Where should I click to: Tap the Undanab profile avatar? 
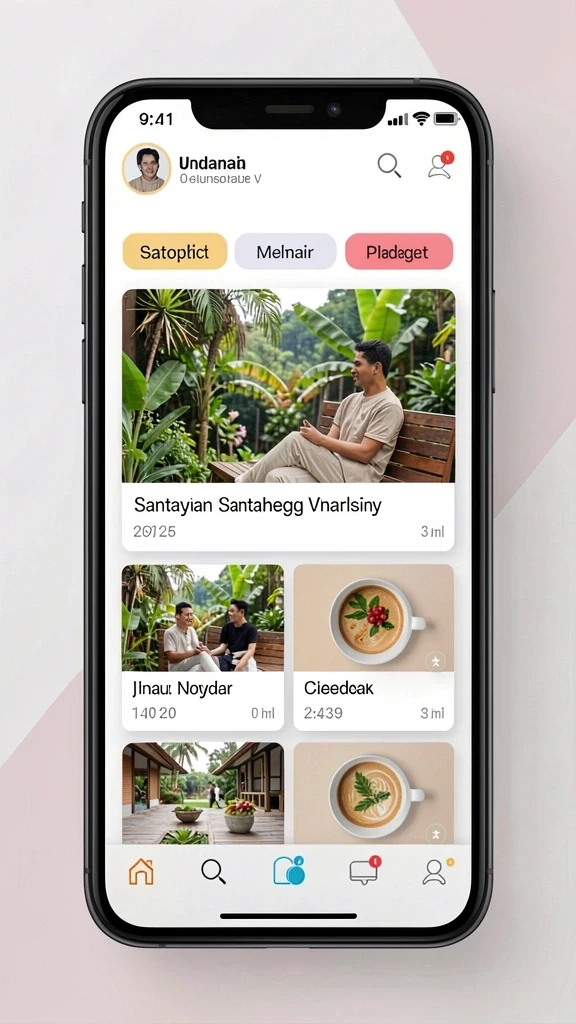click(x=147, y=168)
